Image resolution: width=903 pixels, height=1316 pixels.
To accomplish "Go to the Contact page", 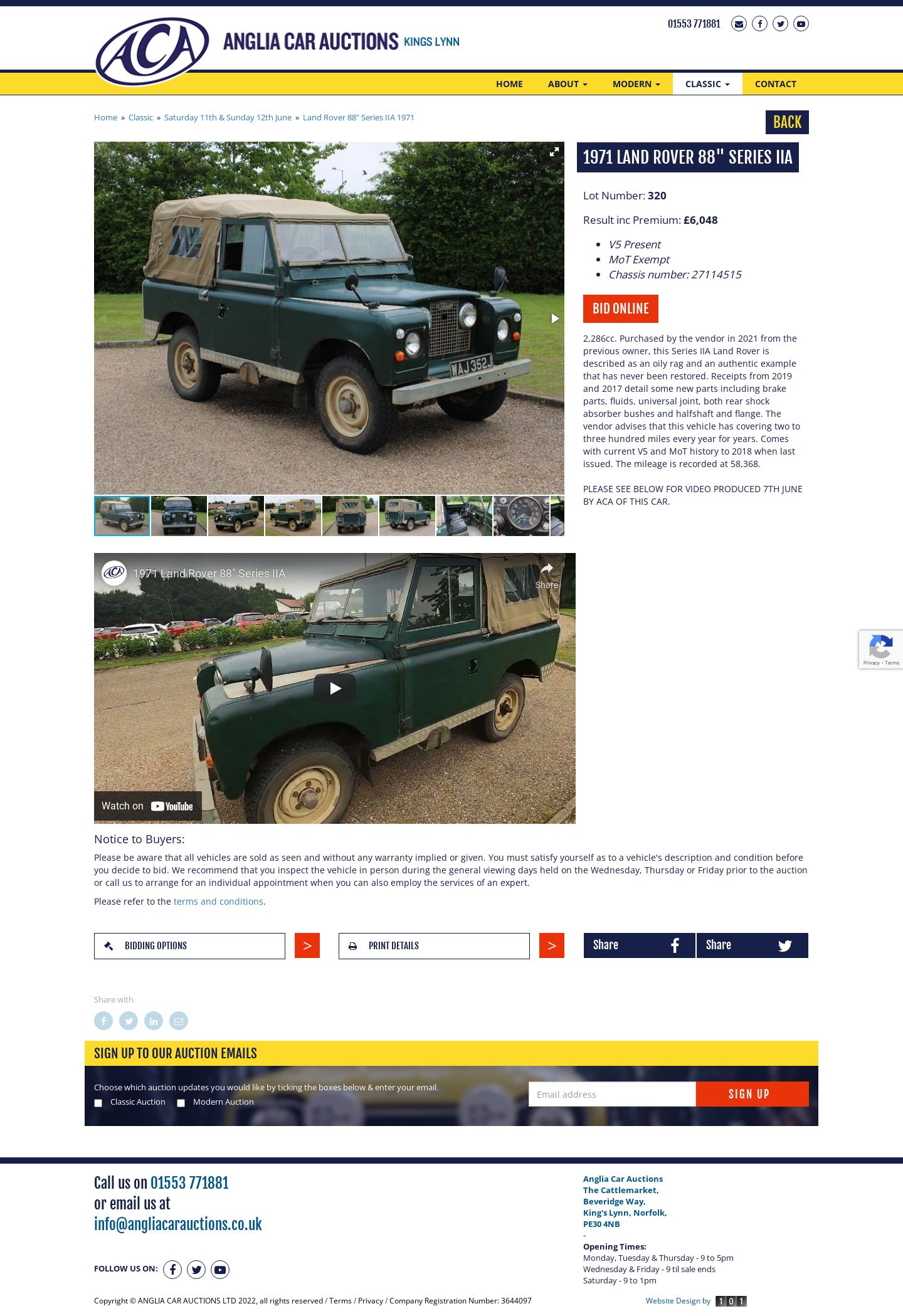I will tap(775, 84).
